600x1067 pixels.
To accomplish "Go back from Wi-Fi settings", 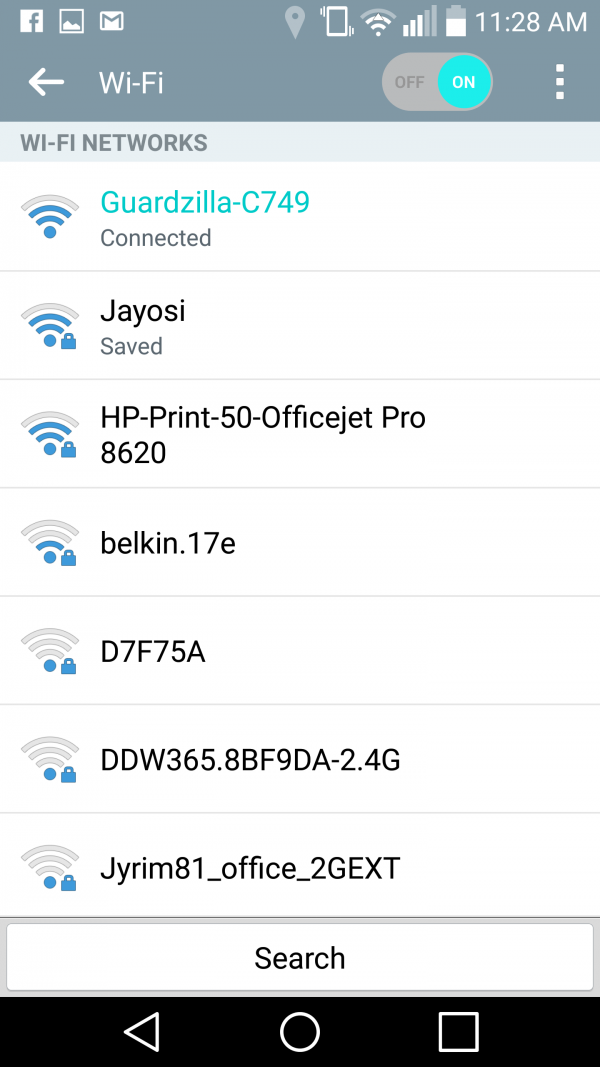I will pyautogui.click(x=46, y=82).
